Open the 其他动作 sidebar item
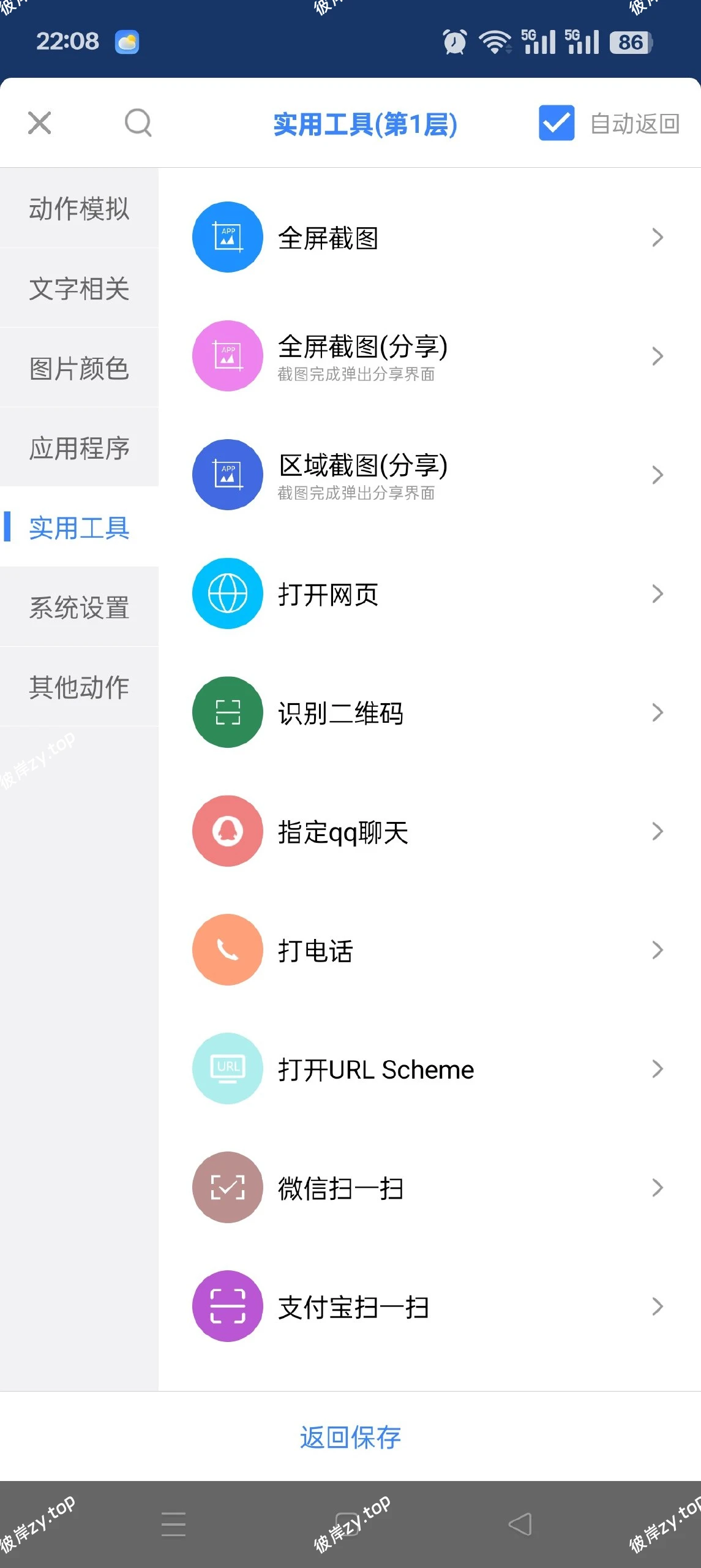 tap(80, 686)
